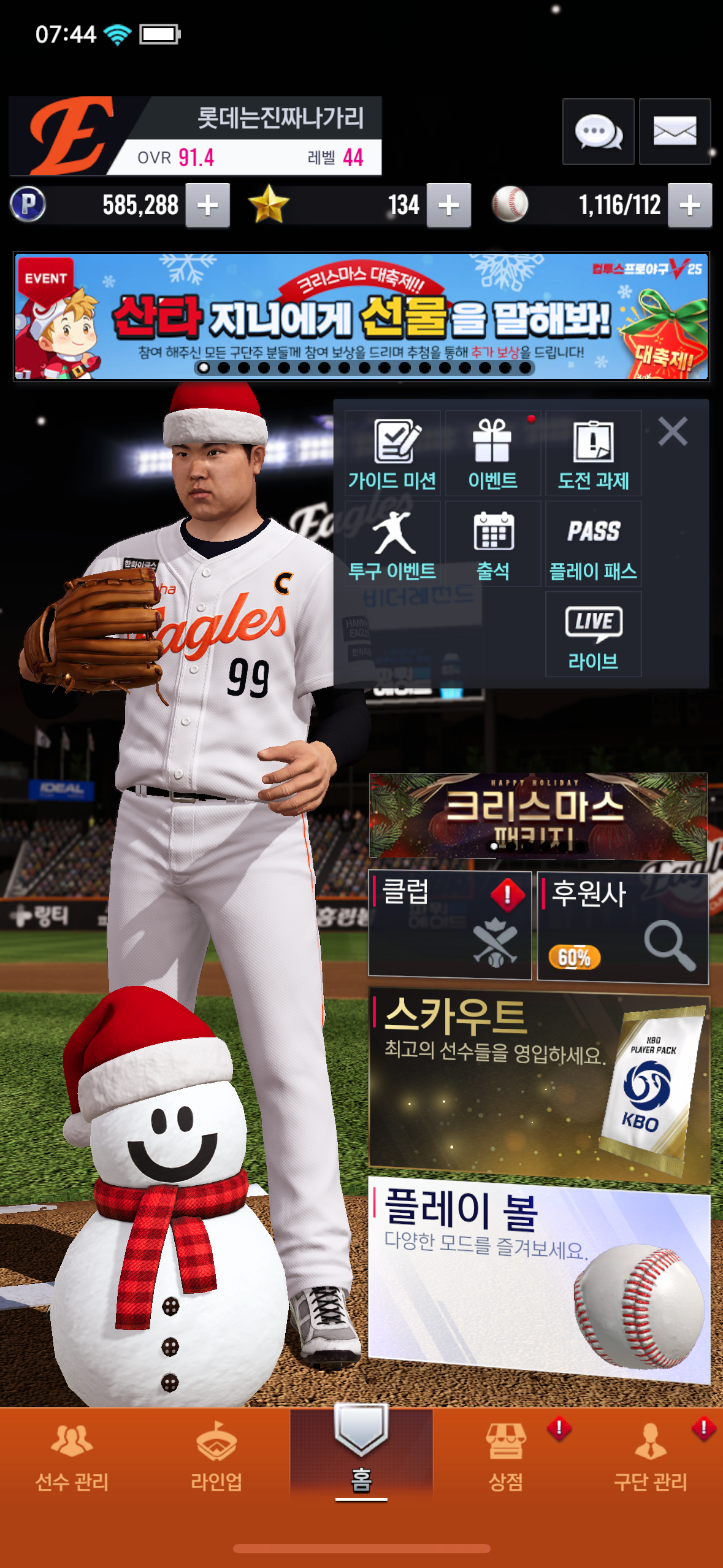Viewport: 723px width, 1568px height.
Task: Add more points with plus button
Action: click(x=207, y=206)
